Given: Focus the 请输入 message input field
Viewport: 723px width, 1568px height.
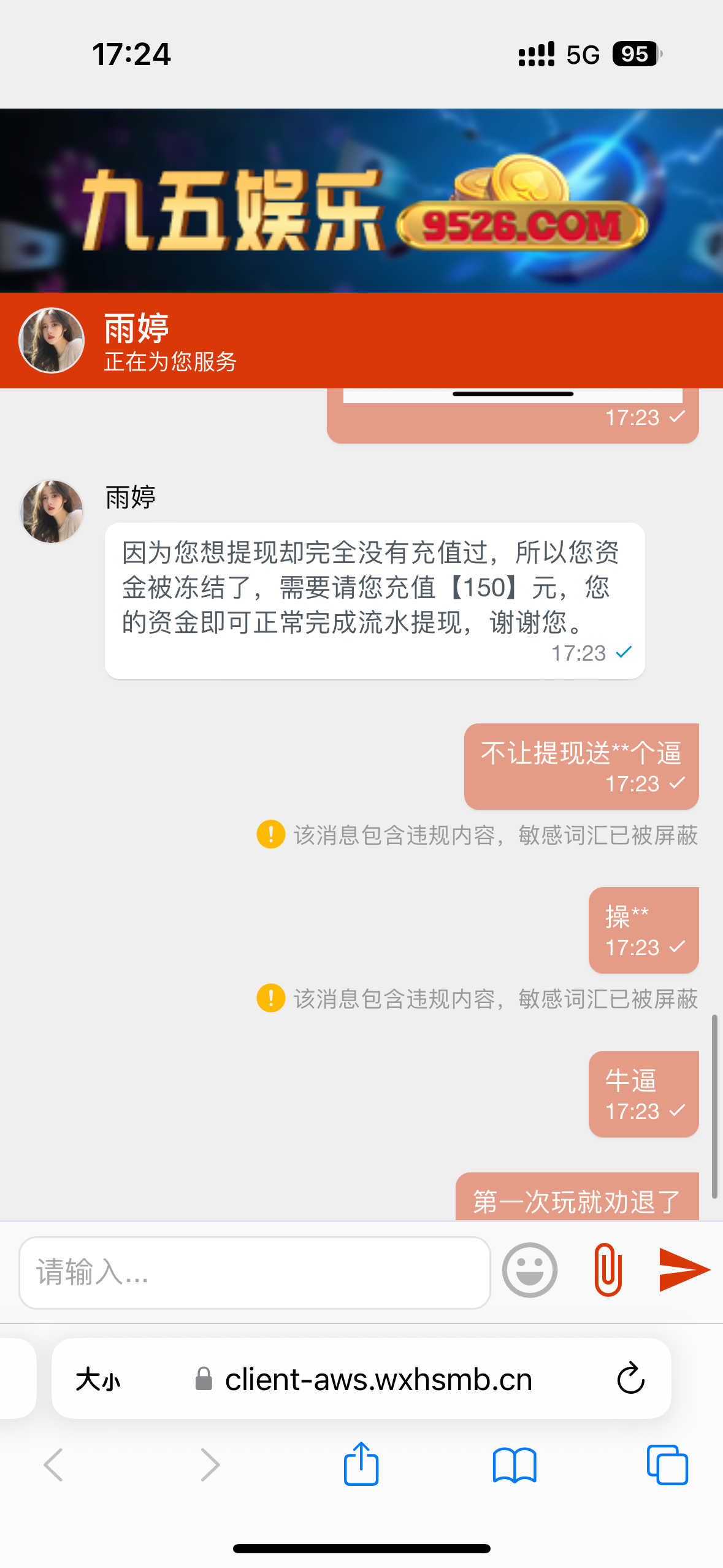Looking at the screenshot, I should 254,1272.
